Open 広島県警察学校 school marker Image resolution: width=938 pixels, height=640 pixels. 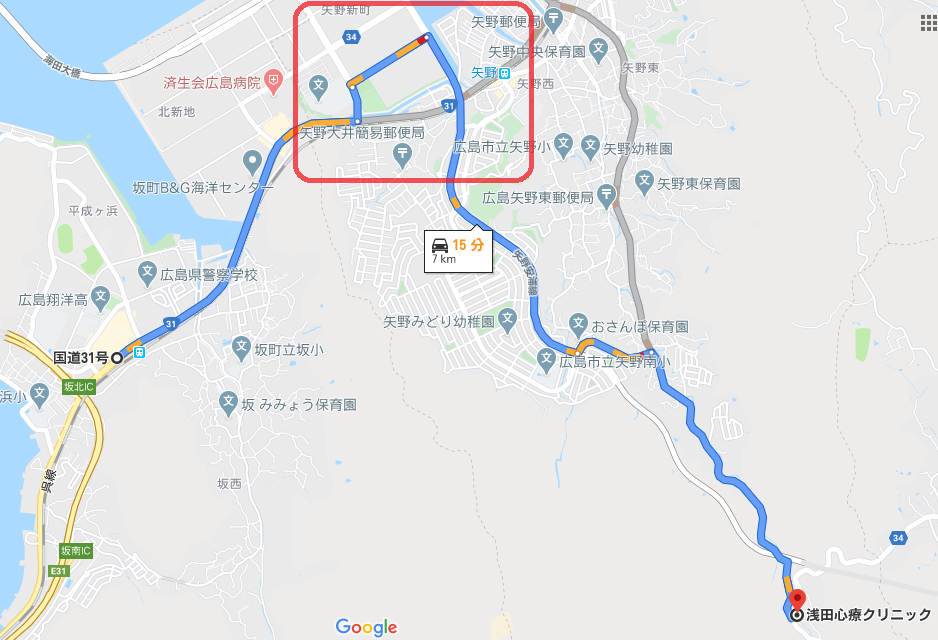coord(146,271)
